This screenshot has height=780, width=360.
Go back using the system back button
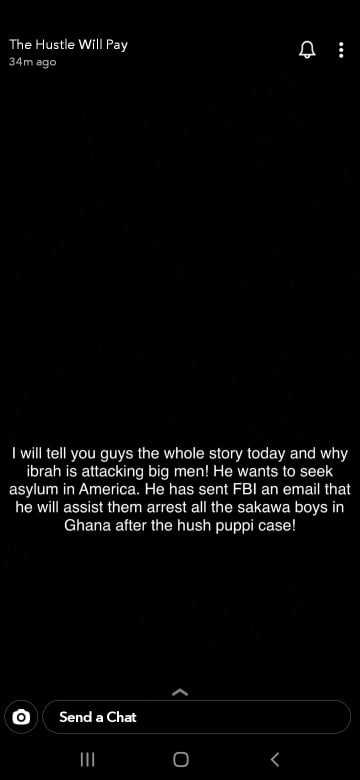(x=274, y=759)
